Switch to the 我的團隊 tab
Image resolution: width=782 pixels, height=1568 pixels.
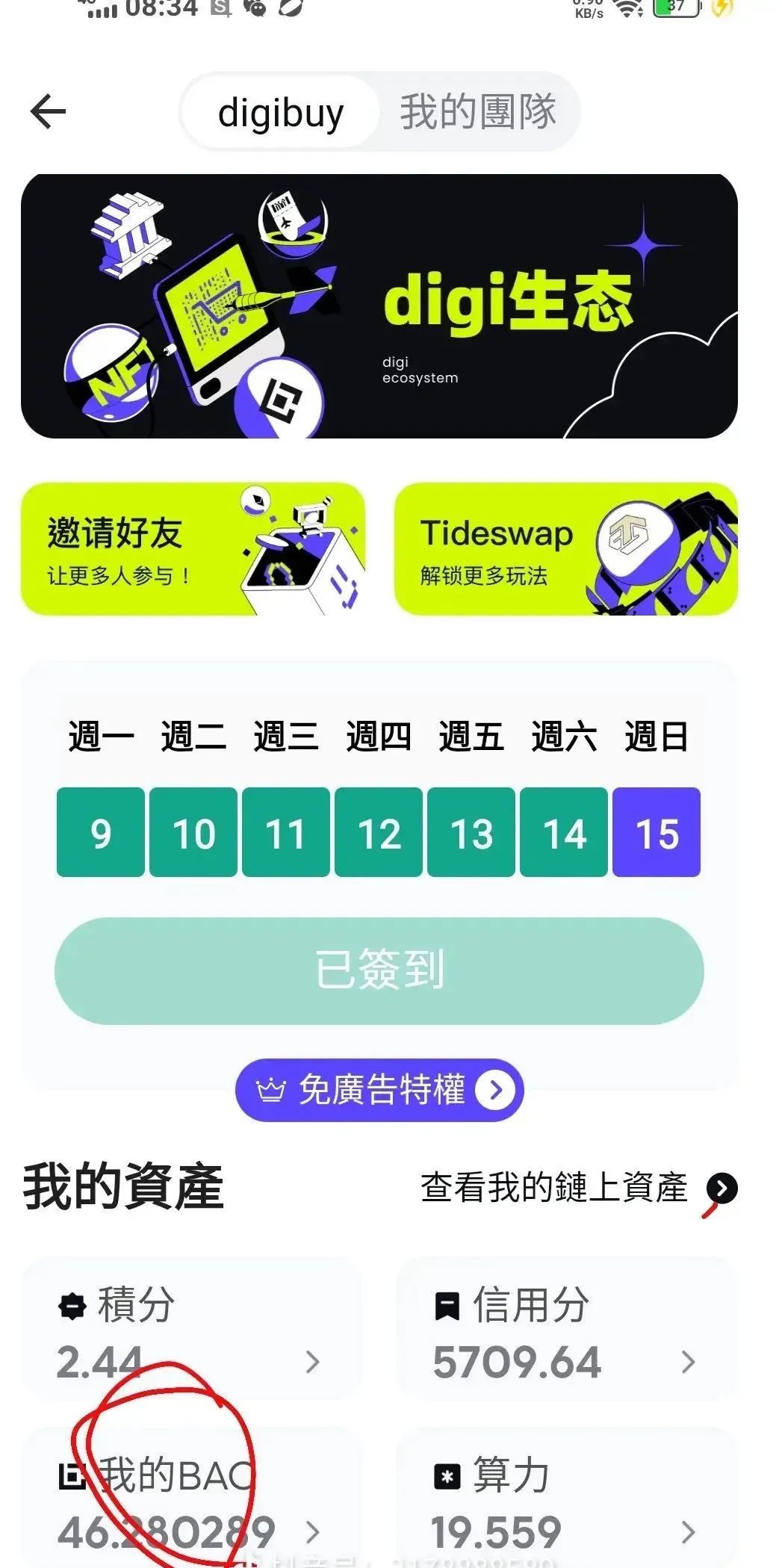click(477, 112)
